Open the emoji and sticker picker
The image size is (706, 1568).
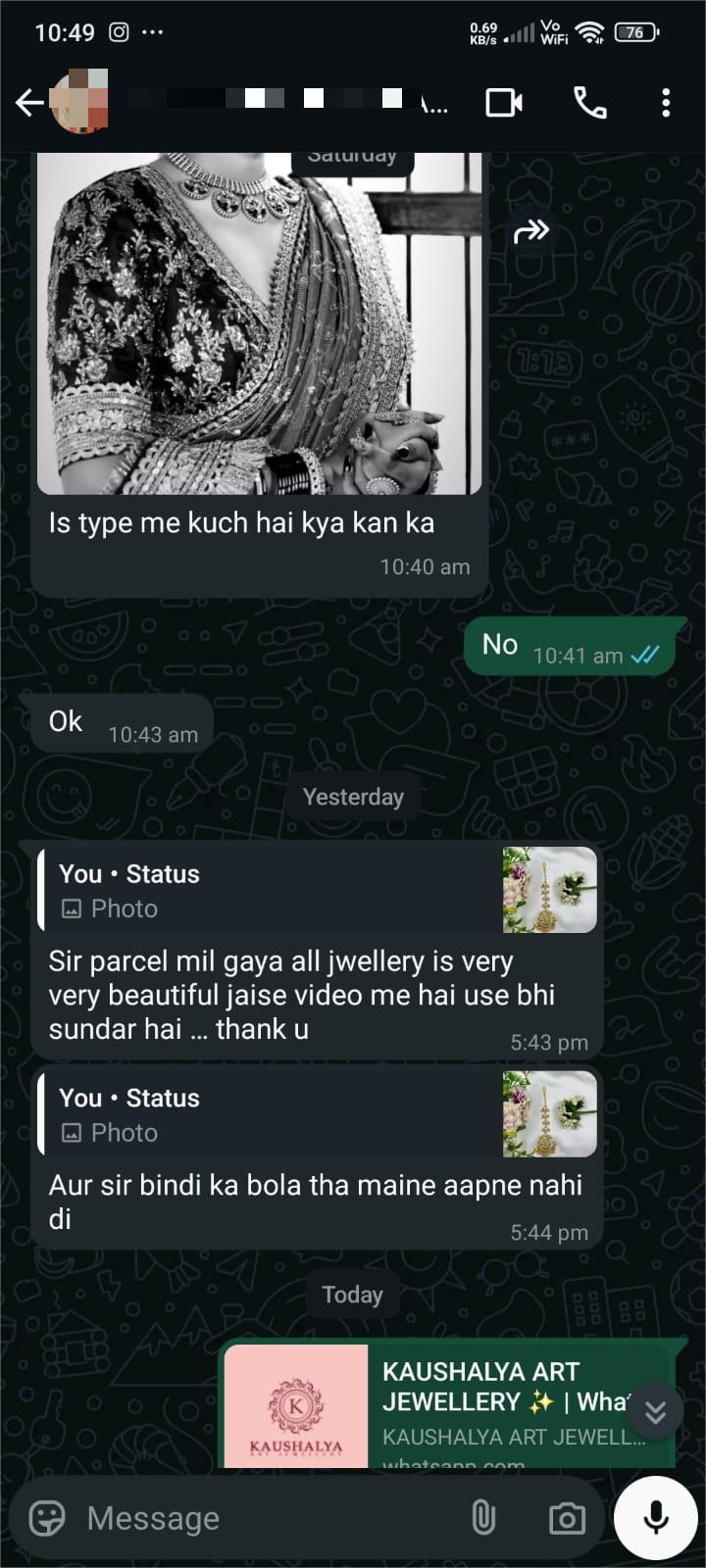[47, 1518]
